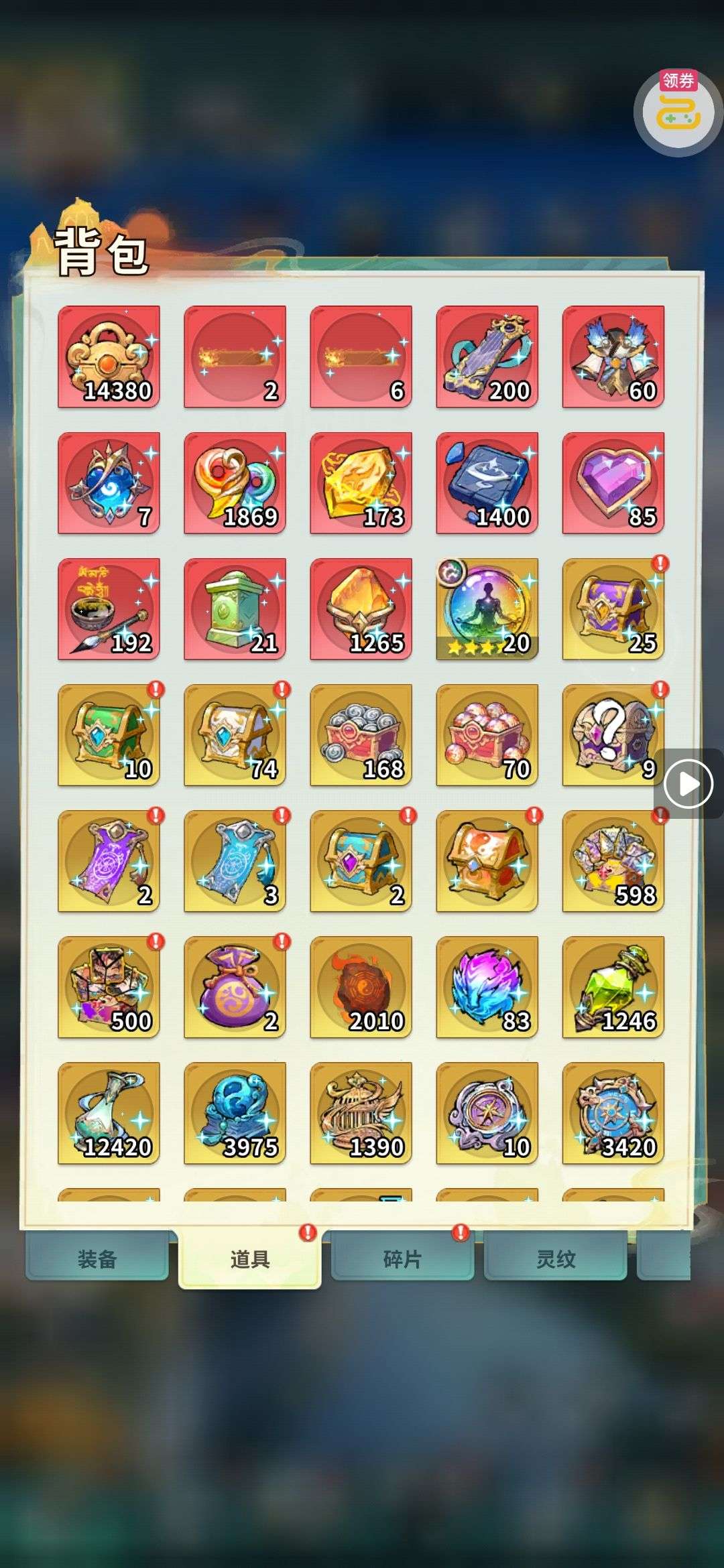Switch to the 灵纹 tab
Image resolution: width=724 pixels, height=1568 pixels.
point(556,1259)
